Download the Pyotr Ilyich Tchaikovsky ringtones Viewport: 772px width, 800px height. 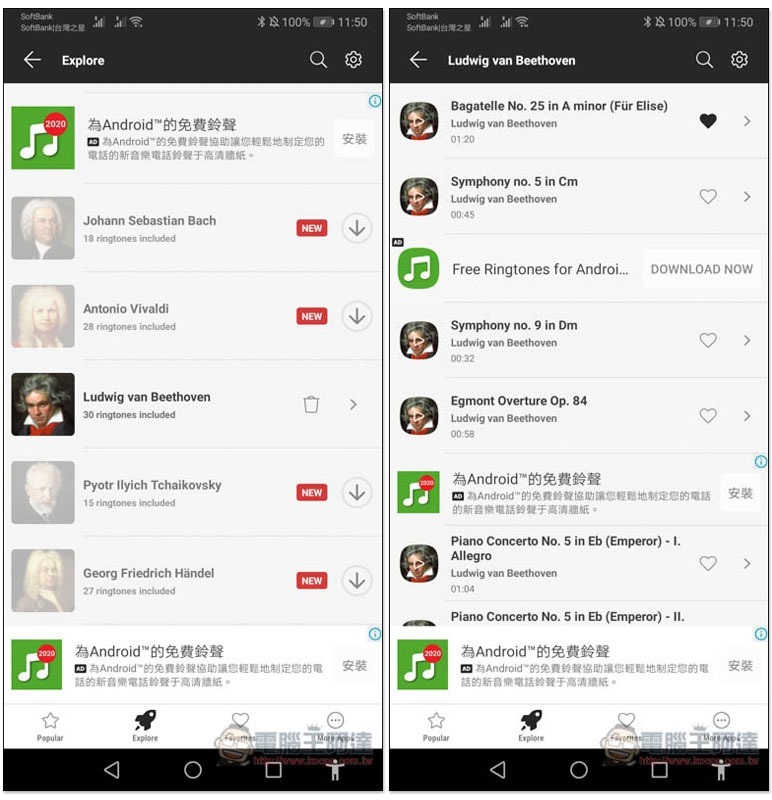tap(356, 492)
